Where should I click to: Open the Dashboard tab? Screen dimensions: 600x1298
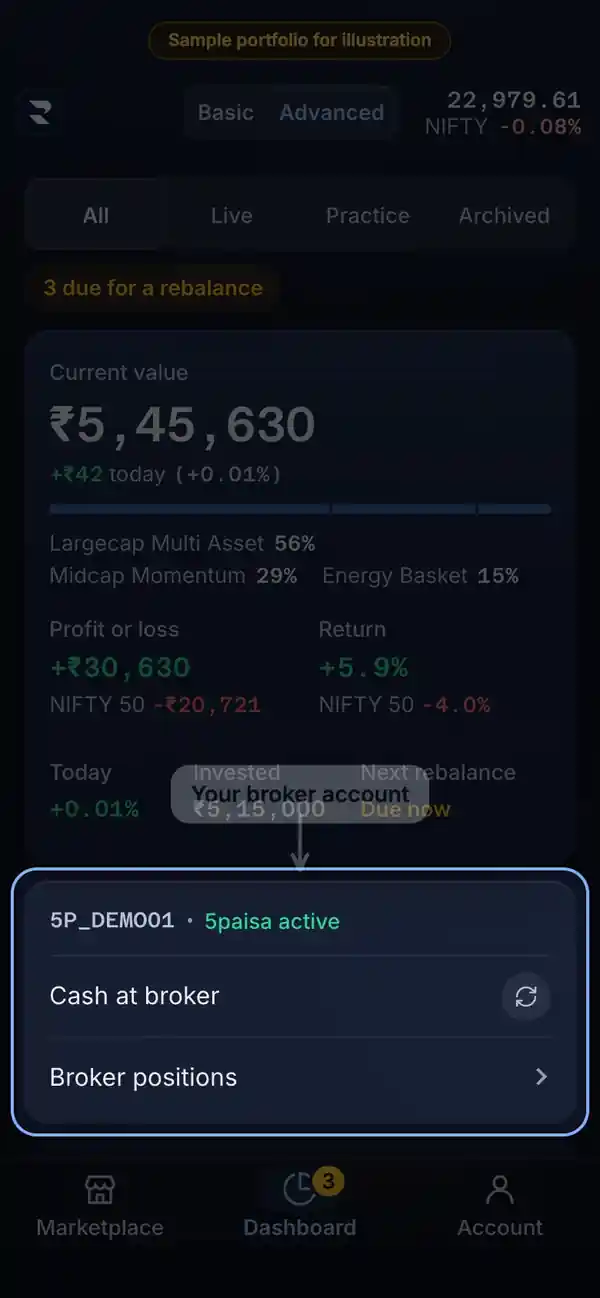pos(300,1206)
